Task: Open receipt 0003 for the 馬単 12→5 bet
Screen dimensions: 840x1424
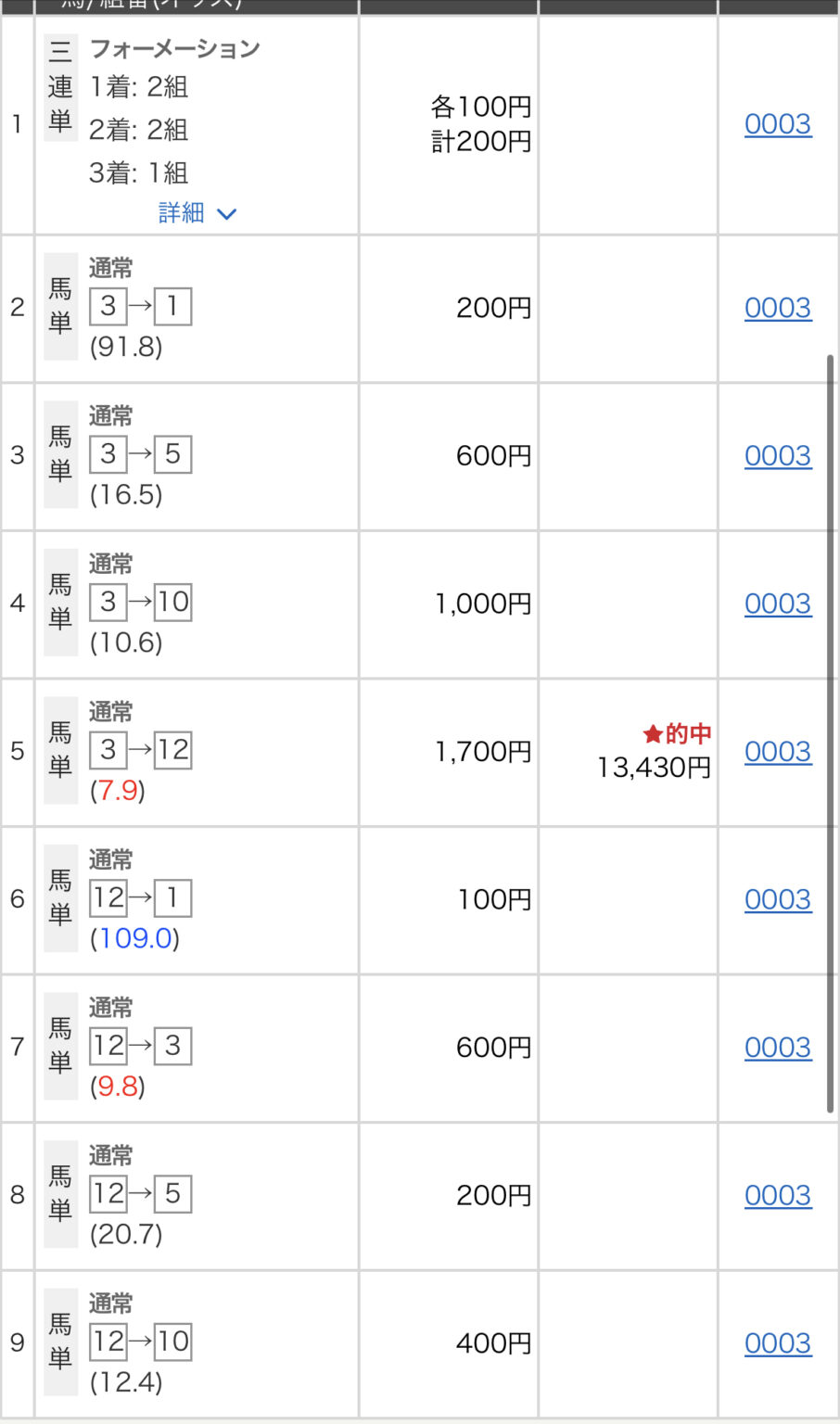Action: click(x=778, y=1195)
